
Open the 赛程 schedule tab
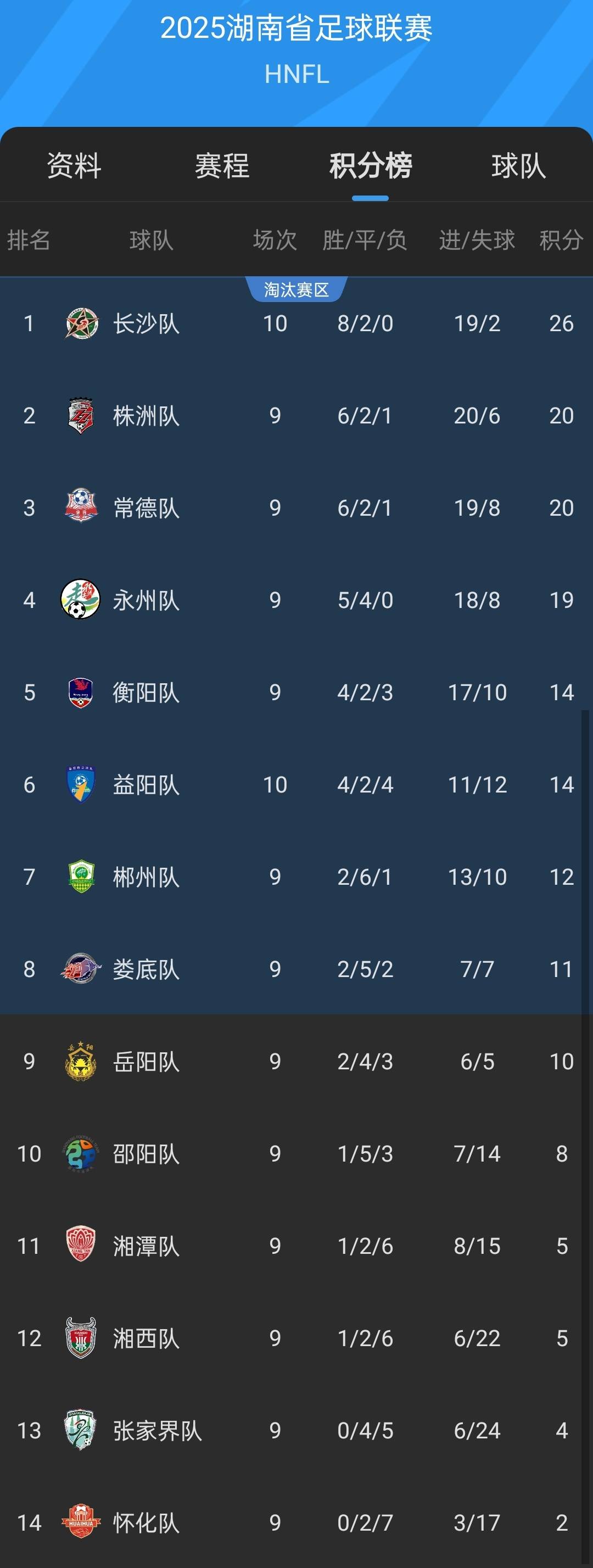(222, 165)
